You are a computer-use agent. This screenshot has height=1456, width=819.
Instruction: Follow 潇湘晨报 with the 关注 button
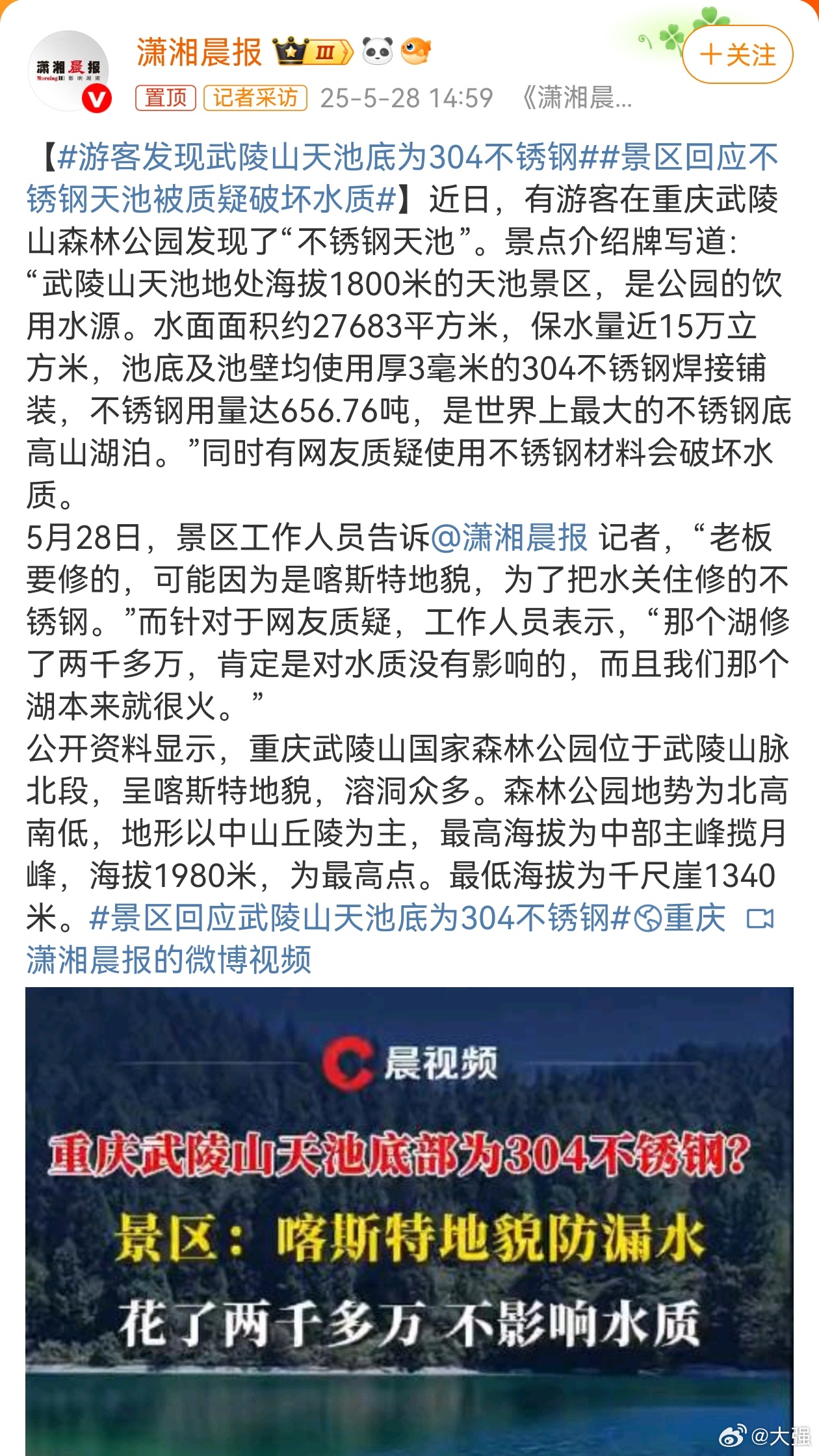tap(738, 55)
